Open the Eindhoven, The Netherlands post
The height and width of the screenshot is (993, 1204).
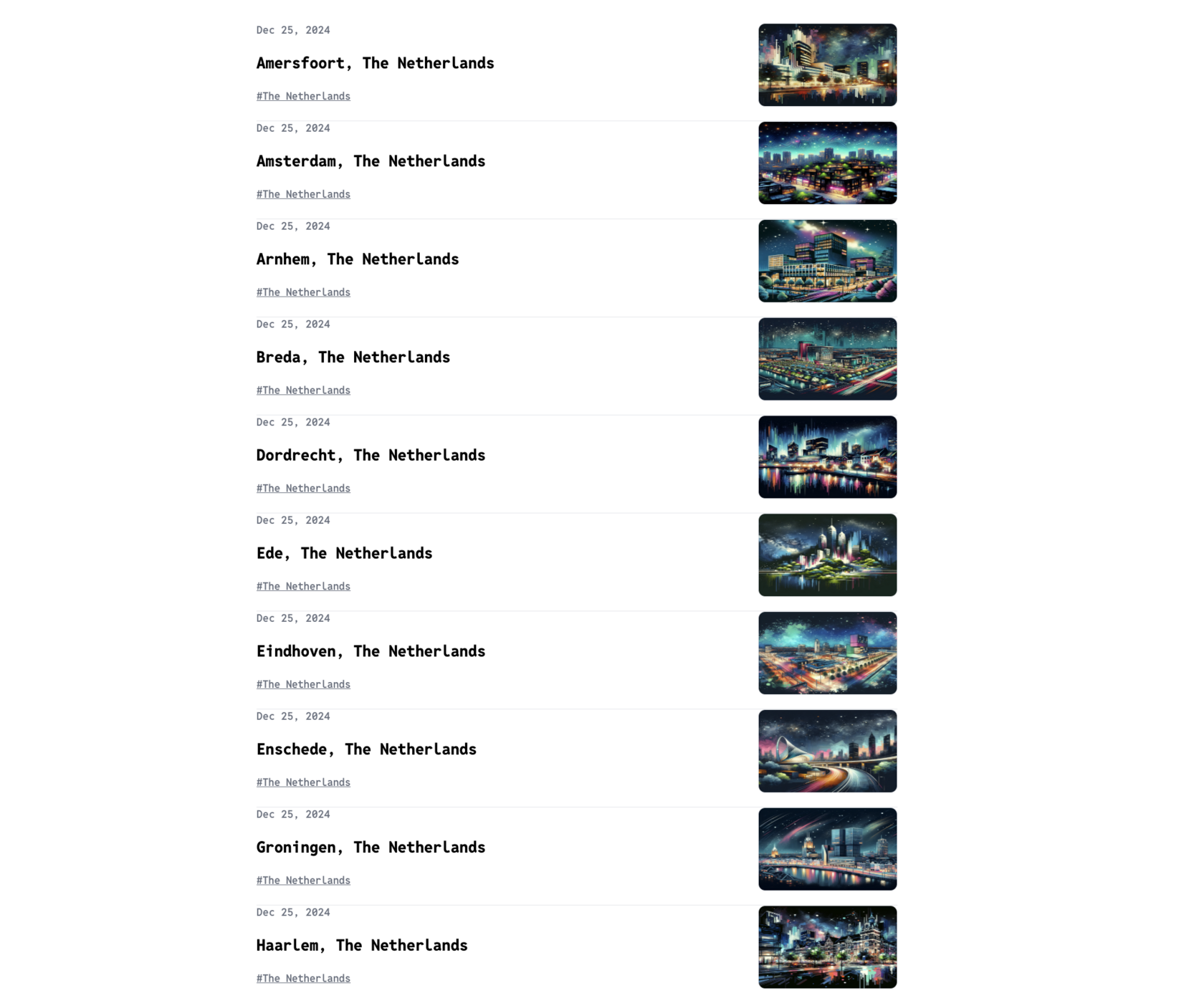click(371, 651)
